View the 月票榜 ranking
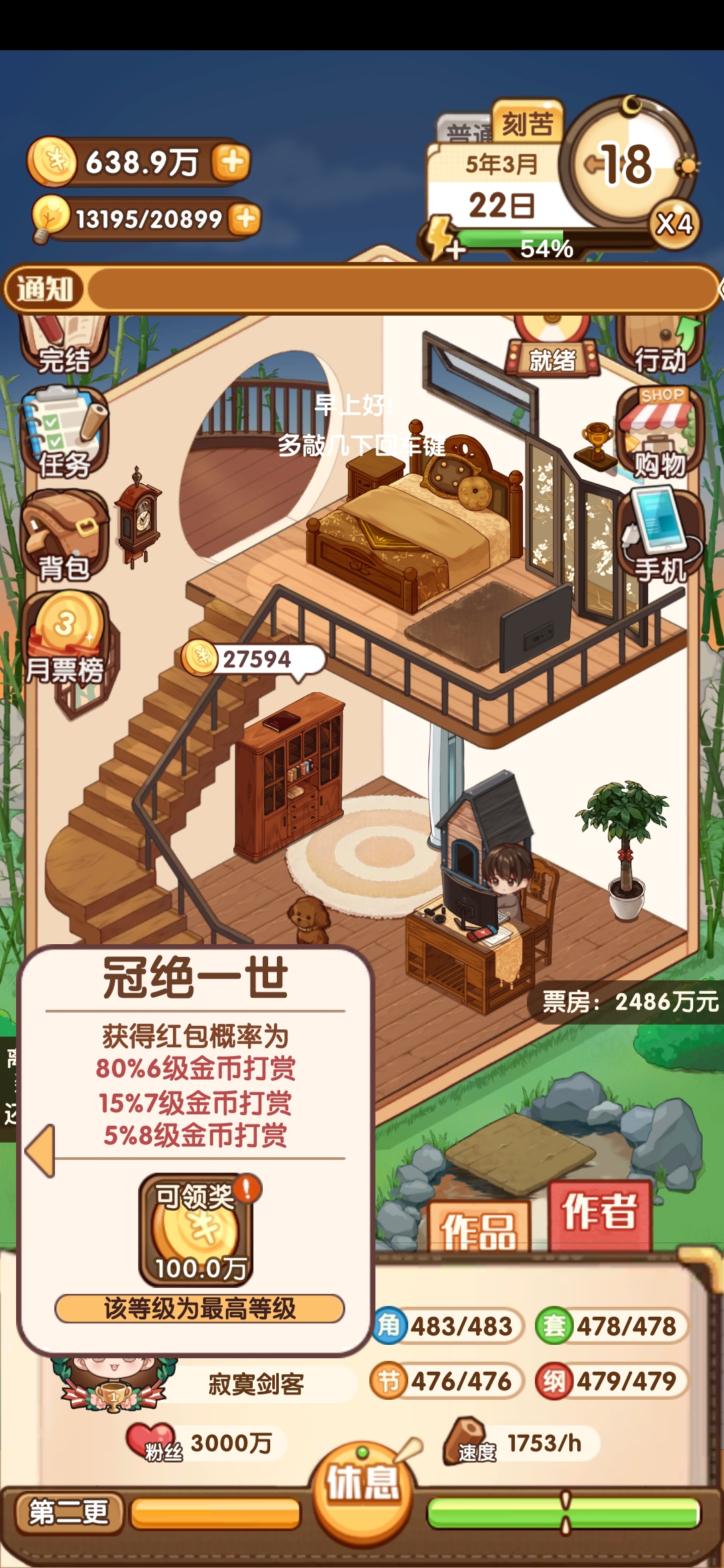Image resolution: width=724 pixels, height=1568 pixels. point(66,643)
